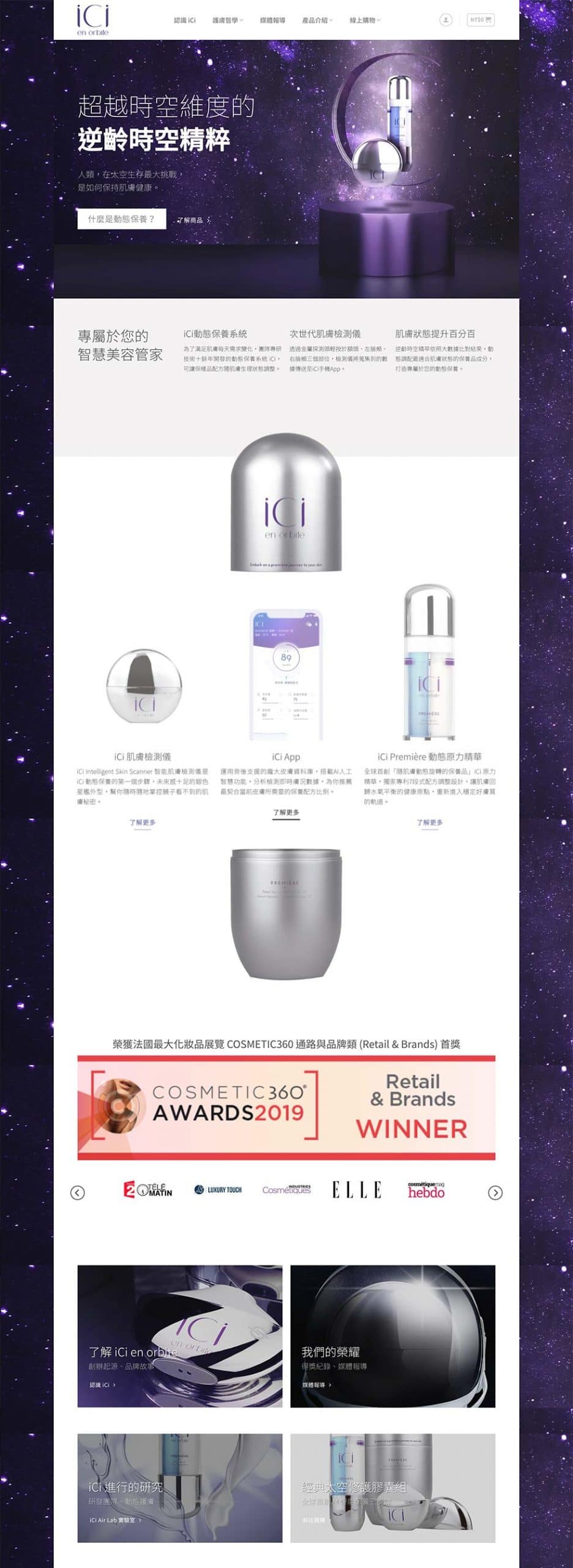
Task: Tap 了解更多 under iCi Première 動態原力精華
Action: (430, 822)
